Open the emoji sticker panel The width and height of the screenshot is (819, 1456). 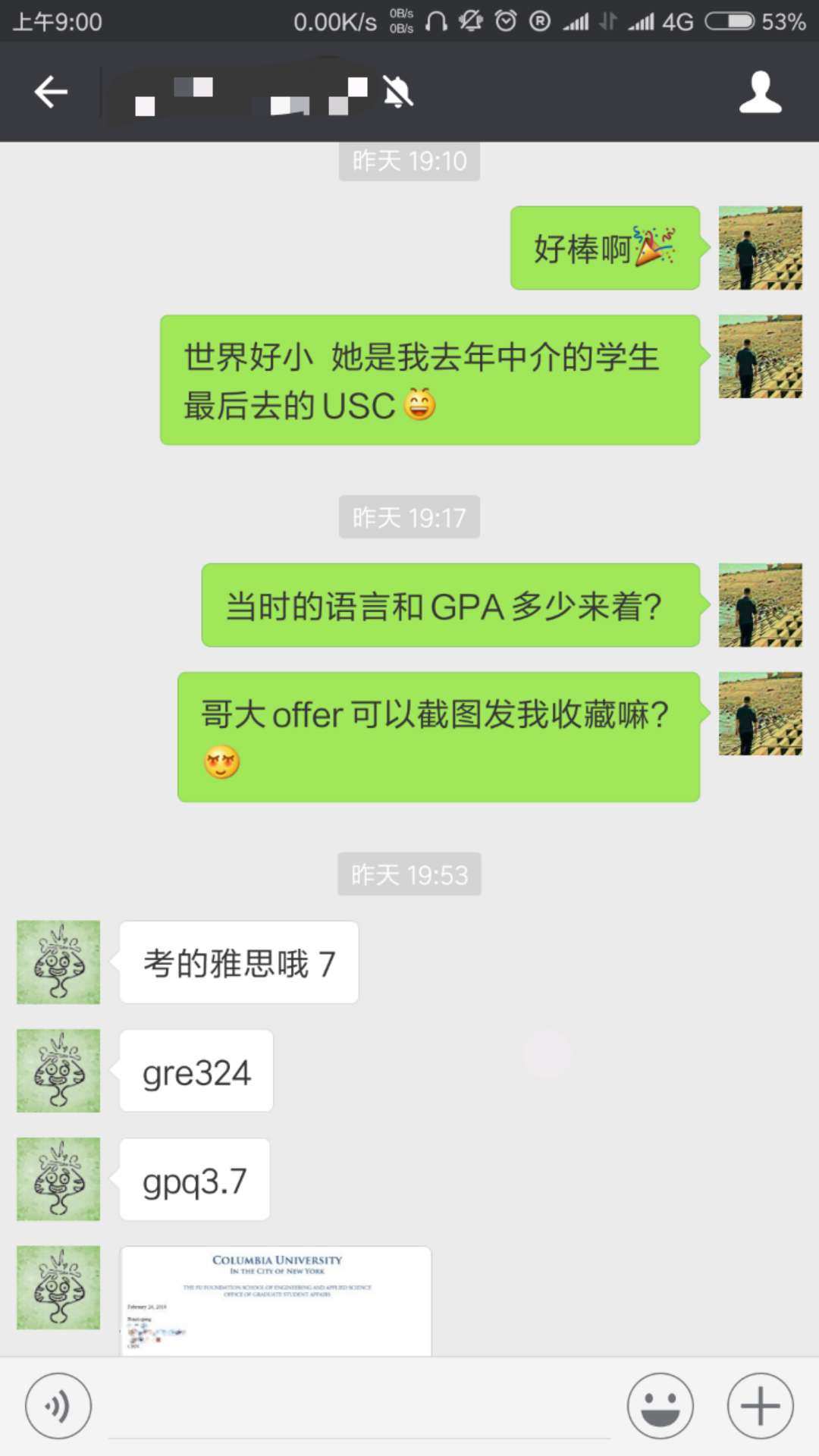(x=660, y=1406)
